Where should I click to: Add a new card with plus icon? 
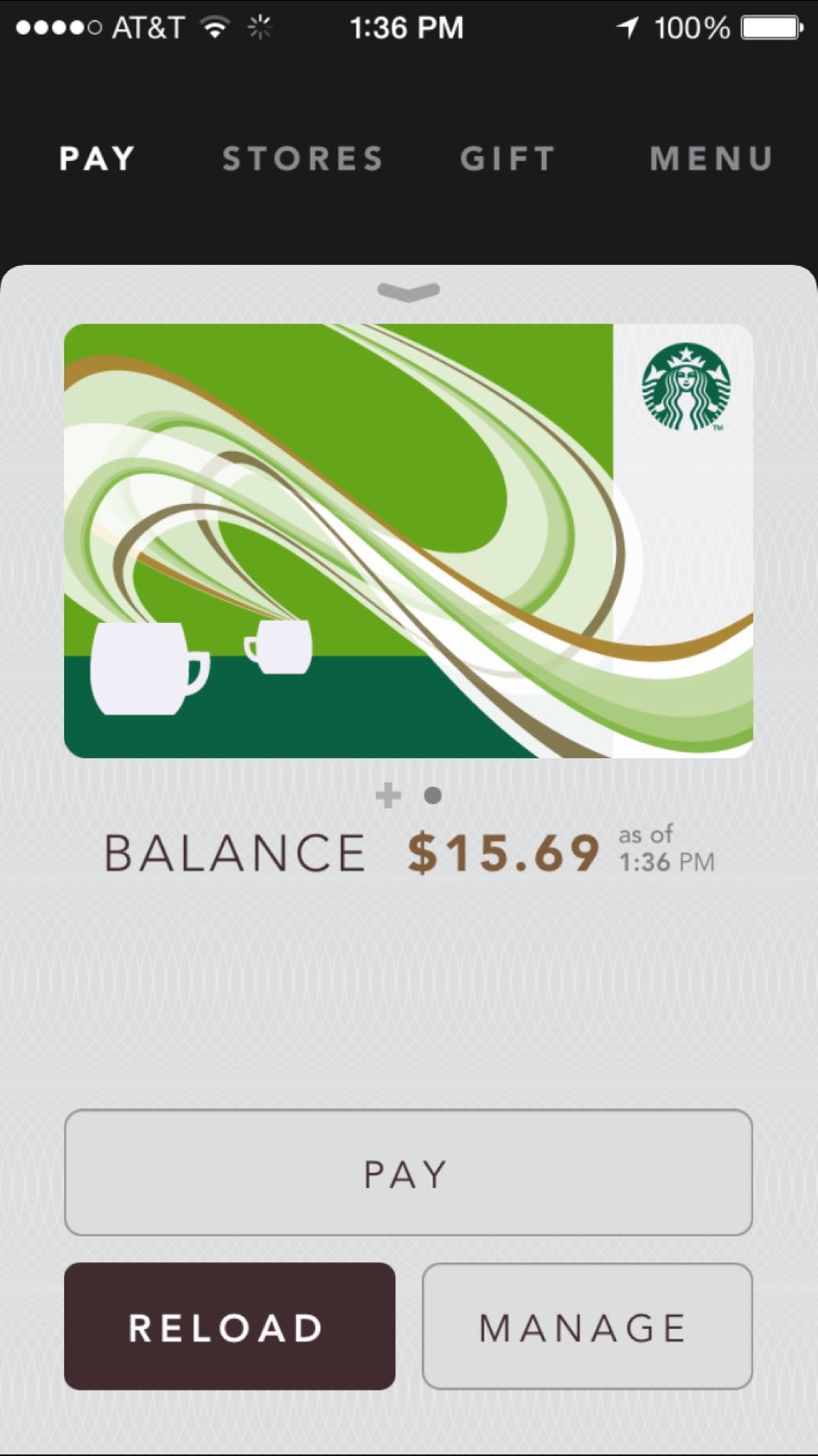[x=388, y=795]
